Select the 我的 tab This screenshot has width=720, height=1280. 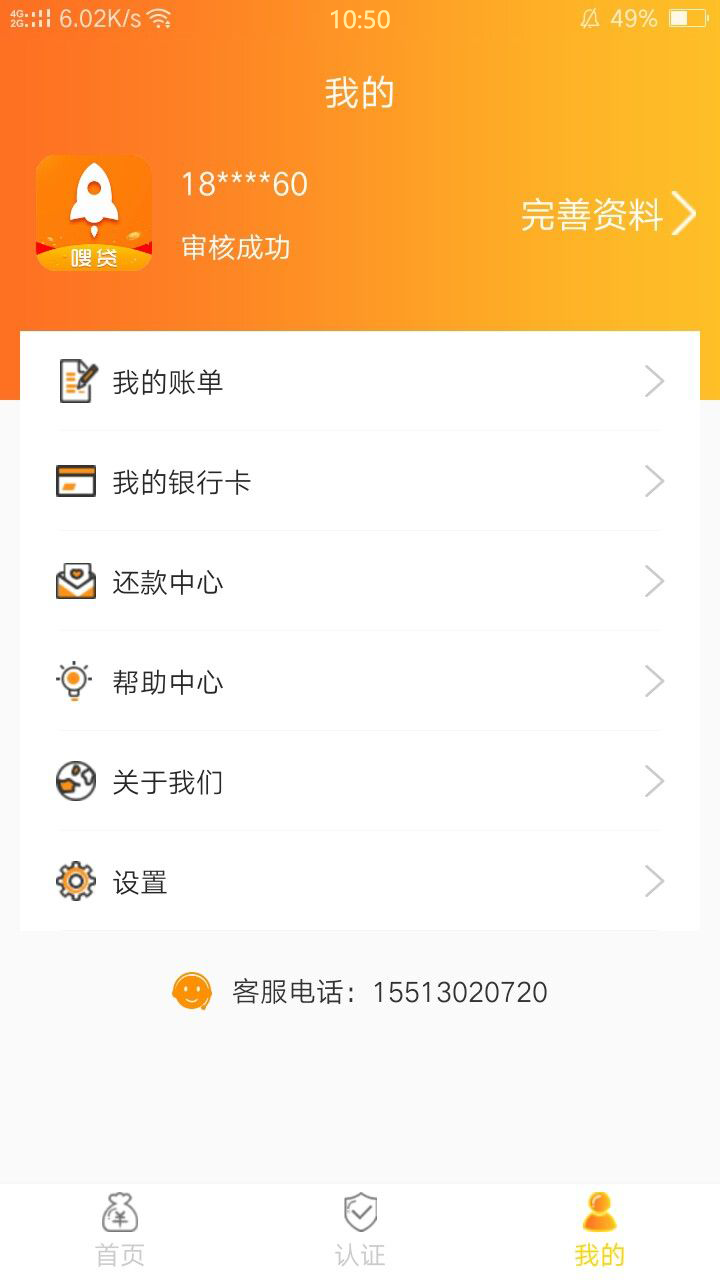pos(600,1231)
